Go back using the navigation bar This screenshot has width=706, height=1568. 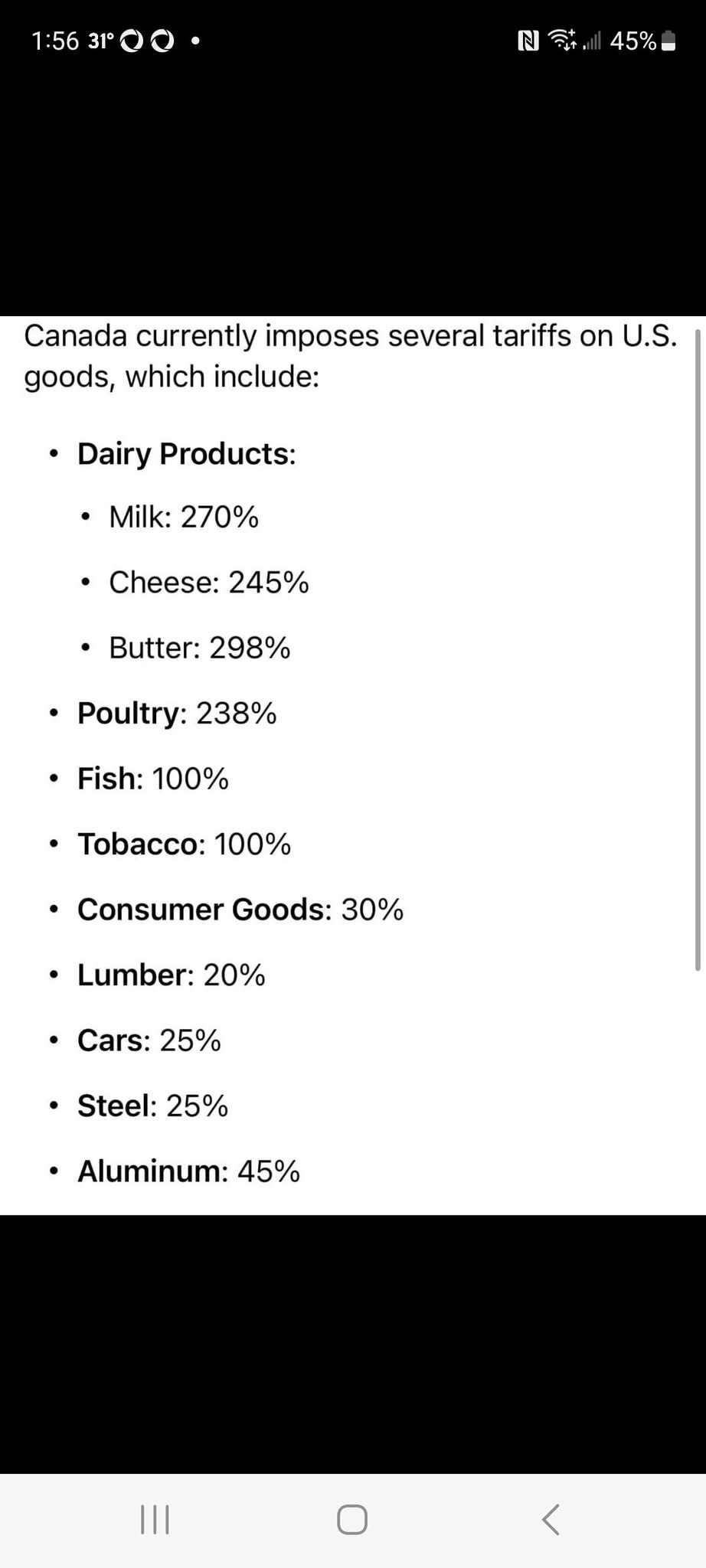point(551,1519)
